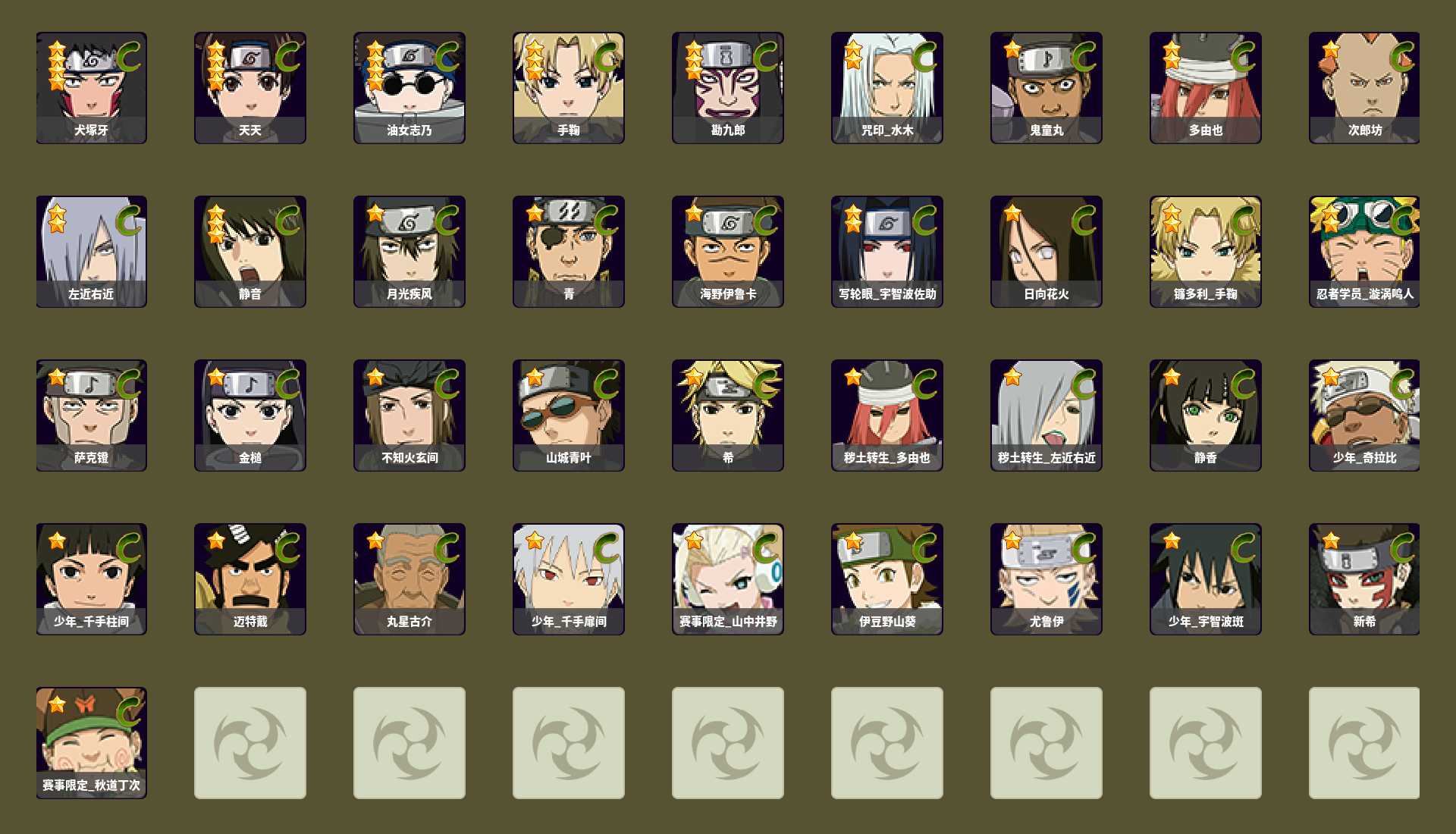Pick the 鬼童丸 tile
The image size is (1456, 834).
click(x=1046, y=87)
